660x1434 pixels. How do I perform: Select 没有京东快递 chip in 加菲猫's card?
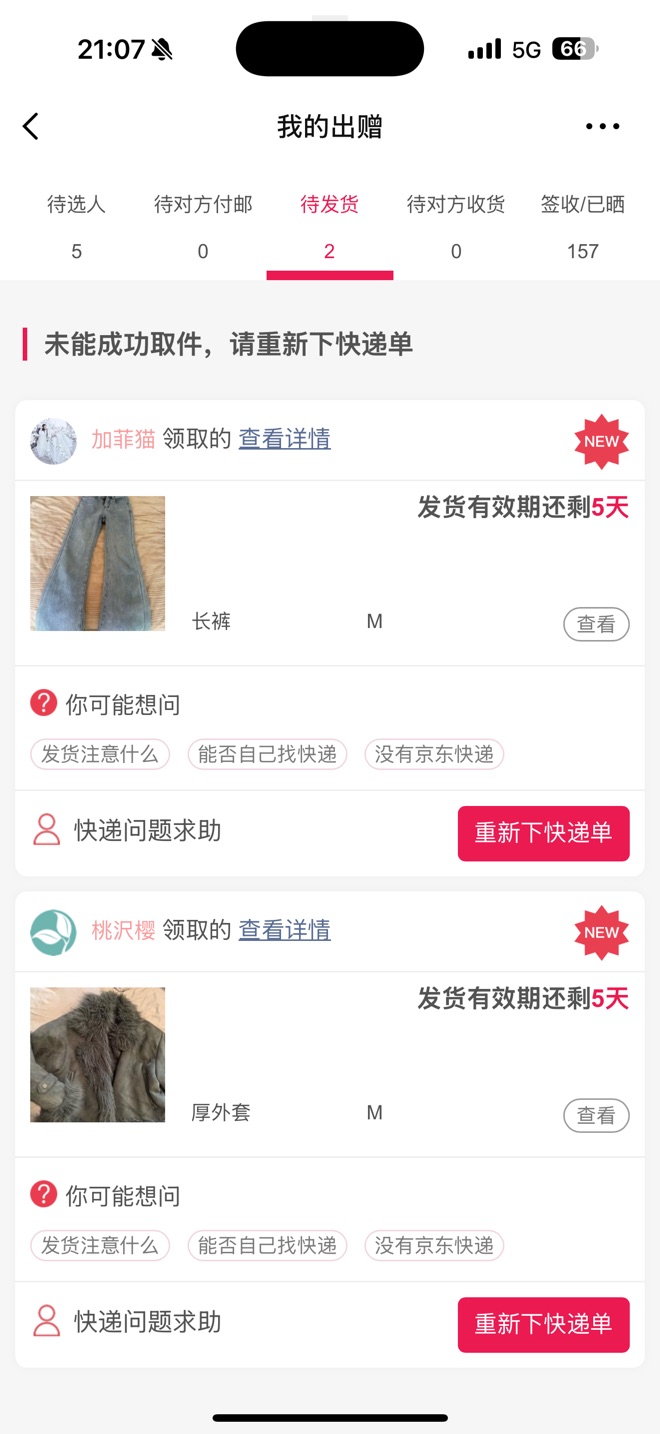click(x=434, y=754)
